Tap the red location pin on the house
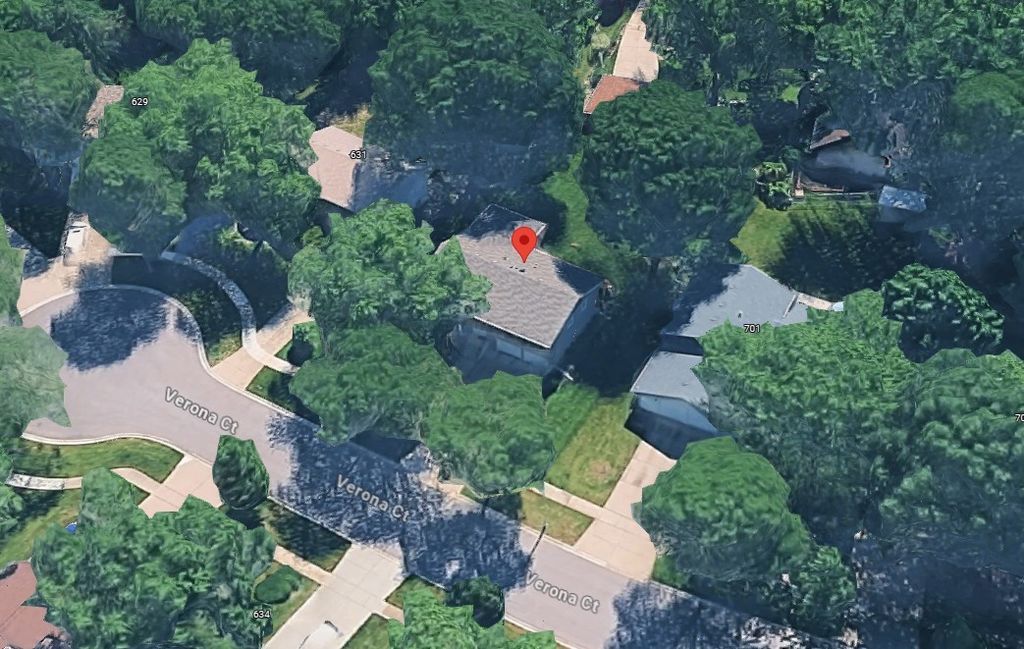Image resolution: width=1024 pixels, height=649 pixels. 524,242
